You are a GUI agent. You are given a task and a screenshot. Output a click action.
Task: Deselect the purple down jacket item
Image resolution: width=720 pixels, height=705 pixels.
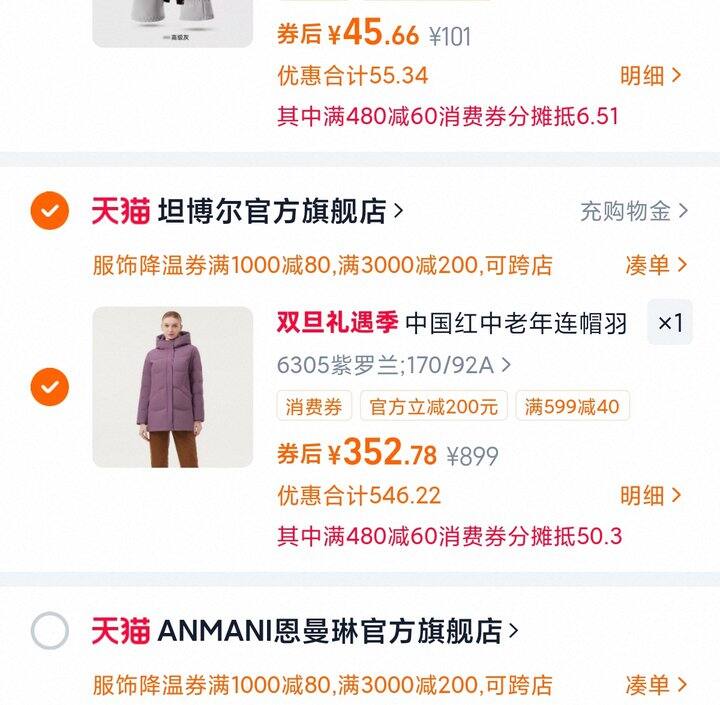[50, 386]
